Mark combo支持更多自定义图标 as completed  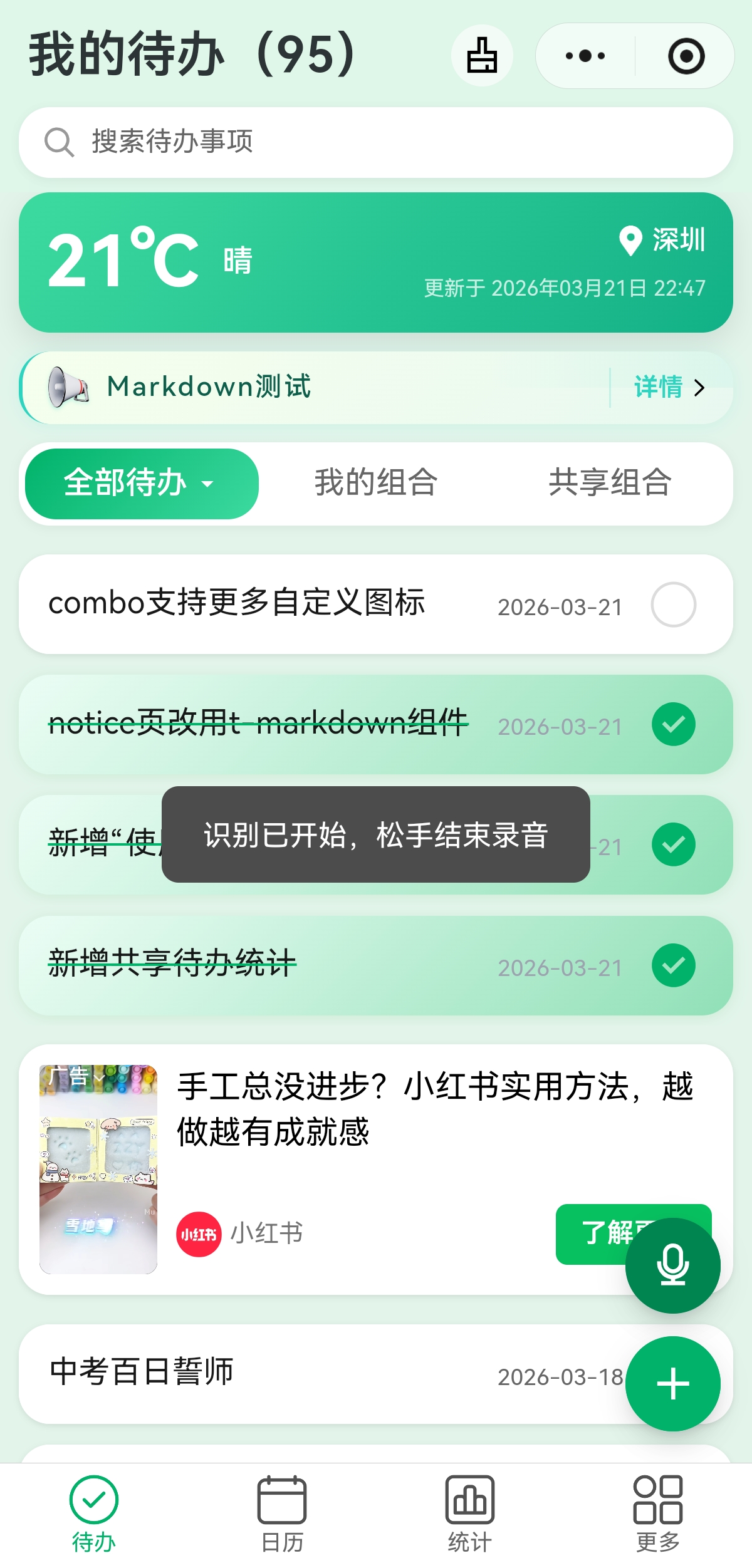674,605
